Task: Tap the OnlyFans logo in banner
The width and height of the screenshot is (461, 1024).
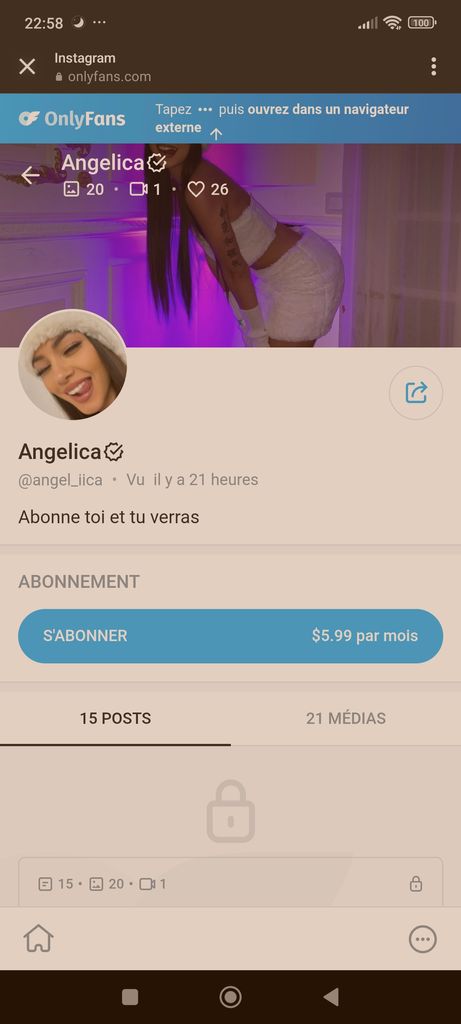Action: [72, 119]
